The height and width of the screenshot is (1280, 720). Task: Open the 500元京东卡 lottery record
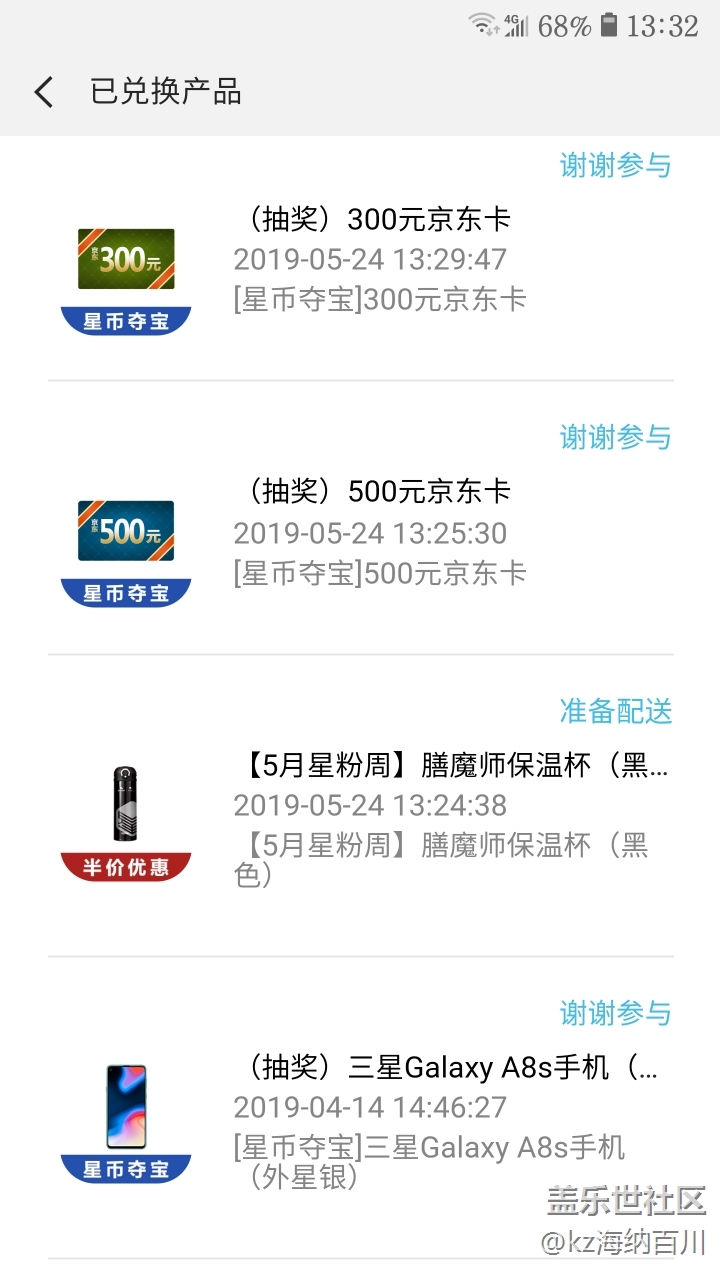click(x=380, y=533)
